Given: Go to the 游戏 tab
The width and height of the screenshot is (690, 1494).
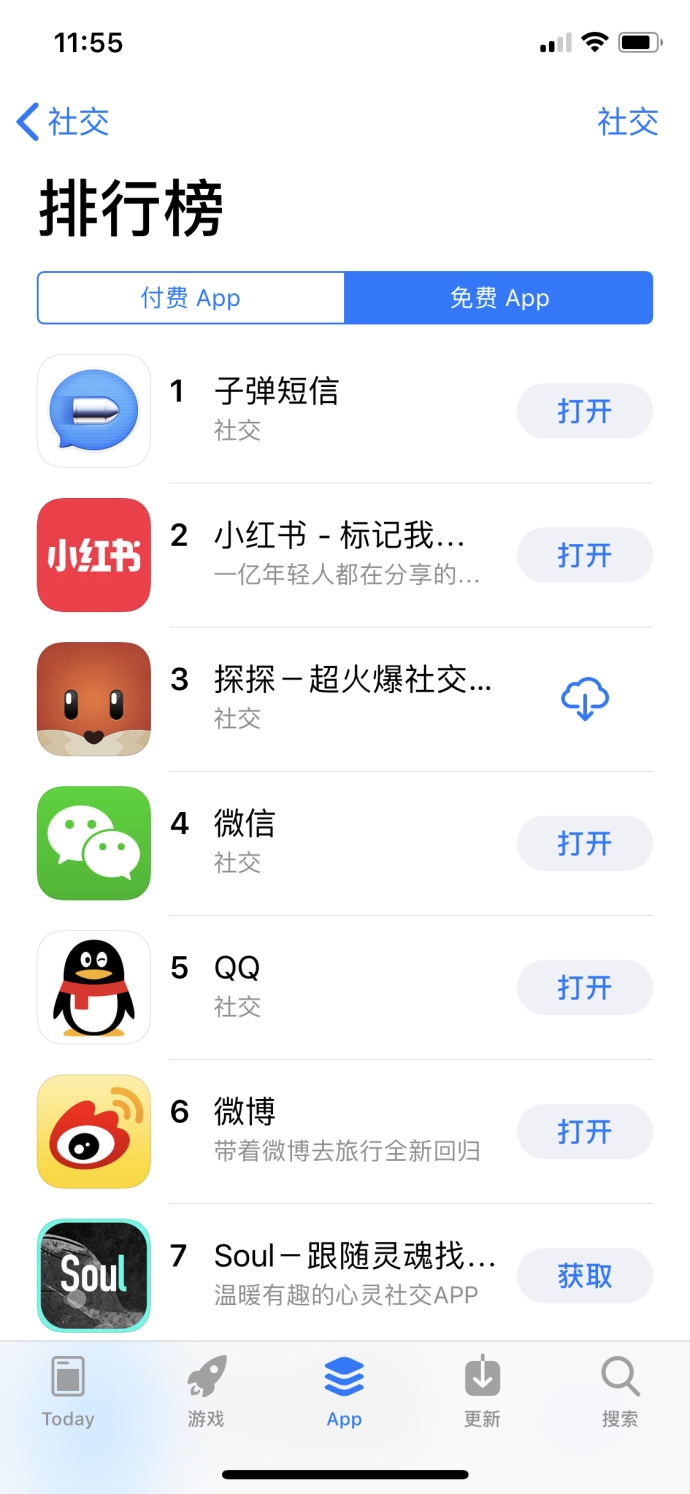Looking at the screenshot, I should click(x=206, y=1391).
